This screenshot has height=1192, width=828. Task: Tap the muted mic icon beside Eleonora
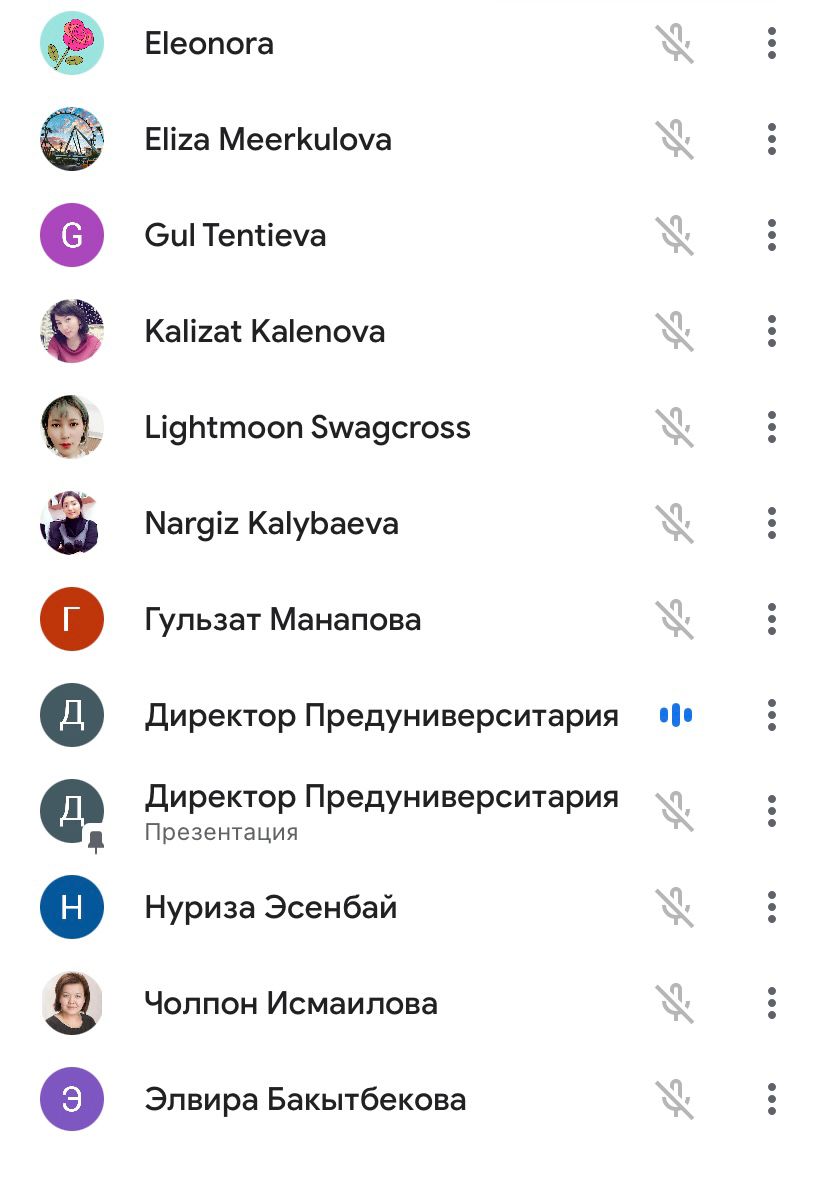coord(675,44)
